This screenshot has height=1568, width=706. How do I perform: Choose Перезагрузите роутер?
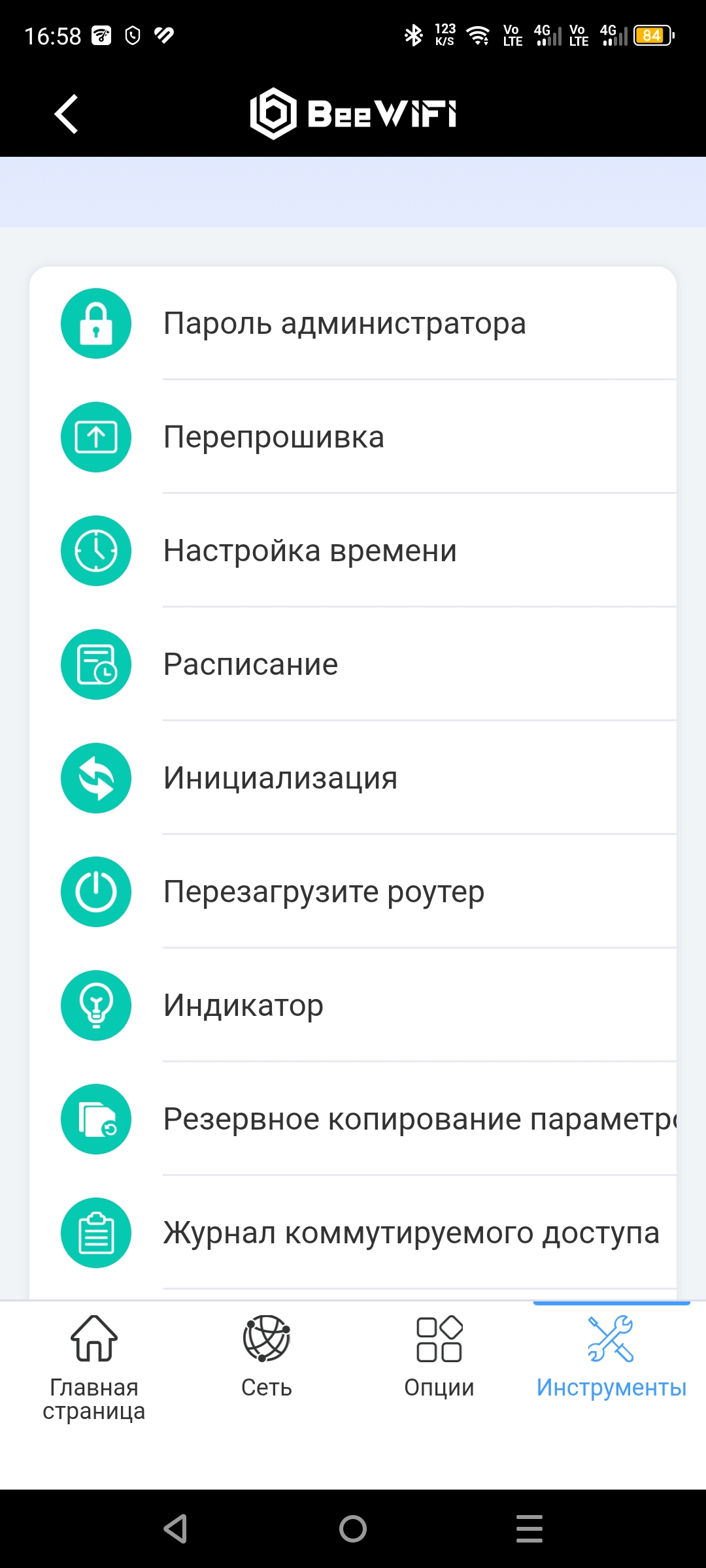pos(324,892)
